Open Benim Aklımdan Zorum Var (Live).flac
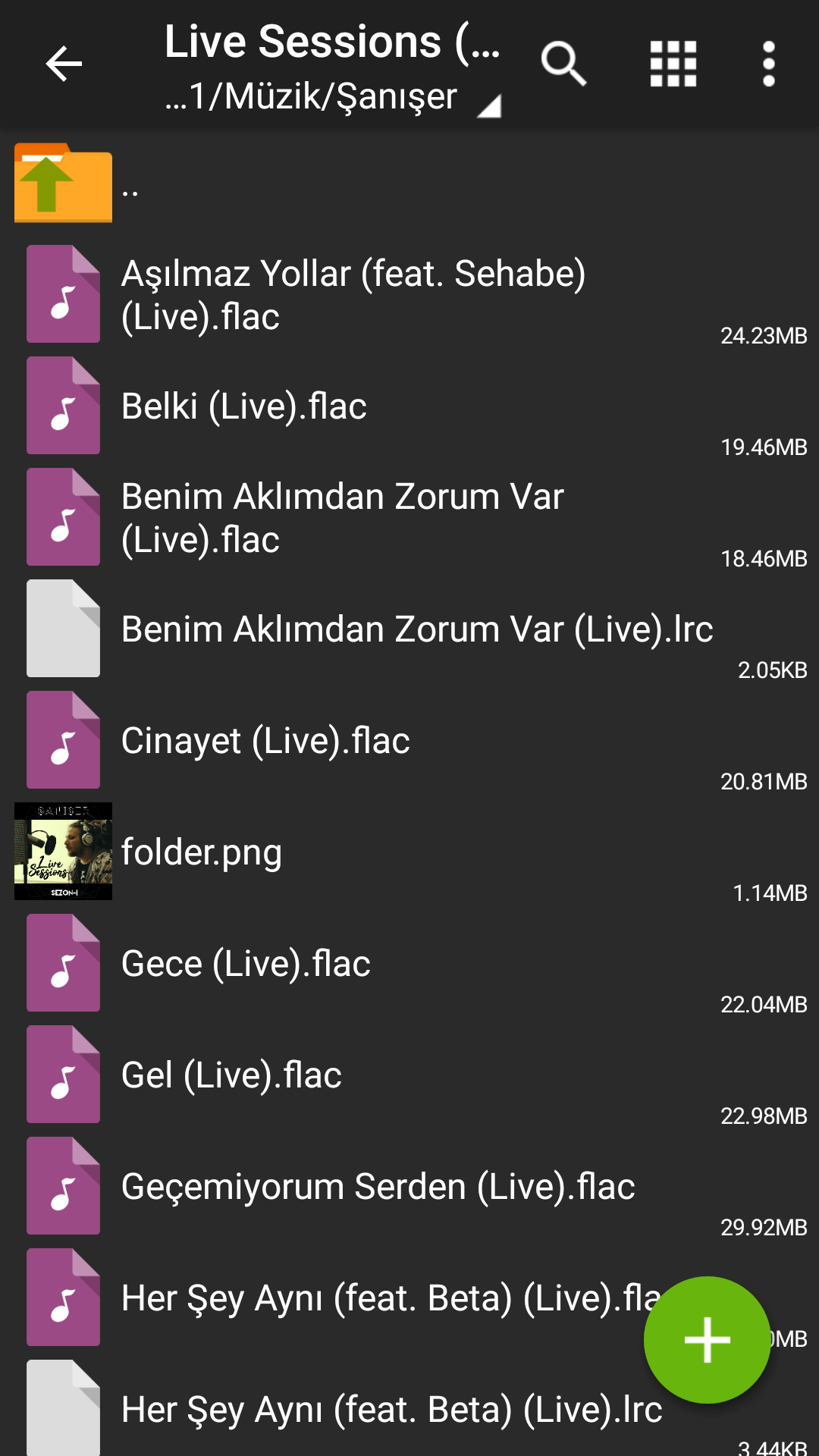 (341, 517)
